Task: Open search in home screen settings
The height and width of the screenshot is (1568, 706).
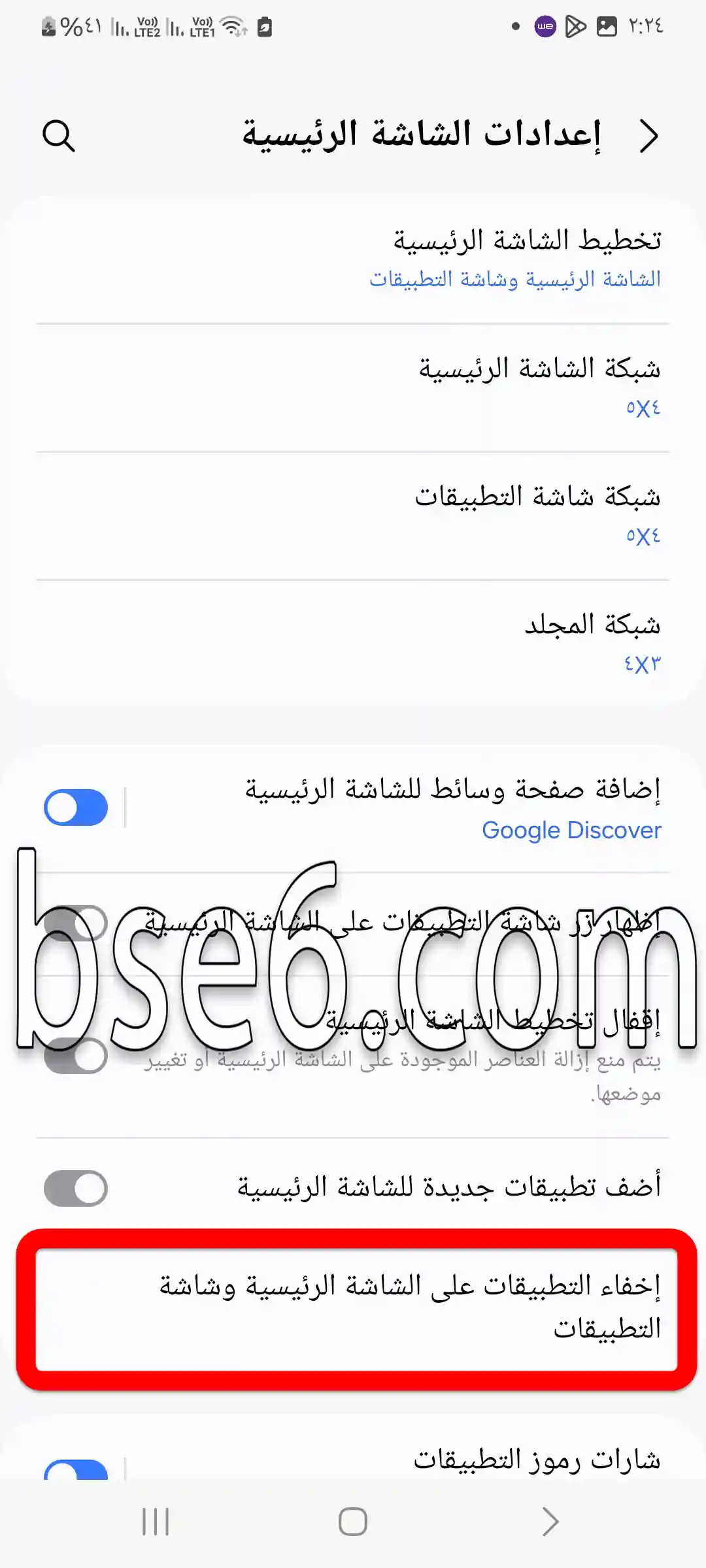Action: click(59, 136)
